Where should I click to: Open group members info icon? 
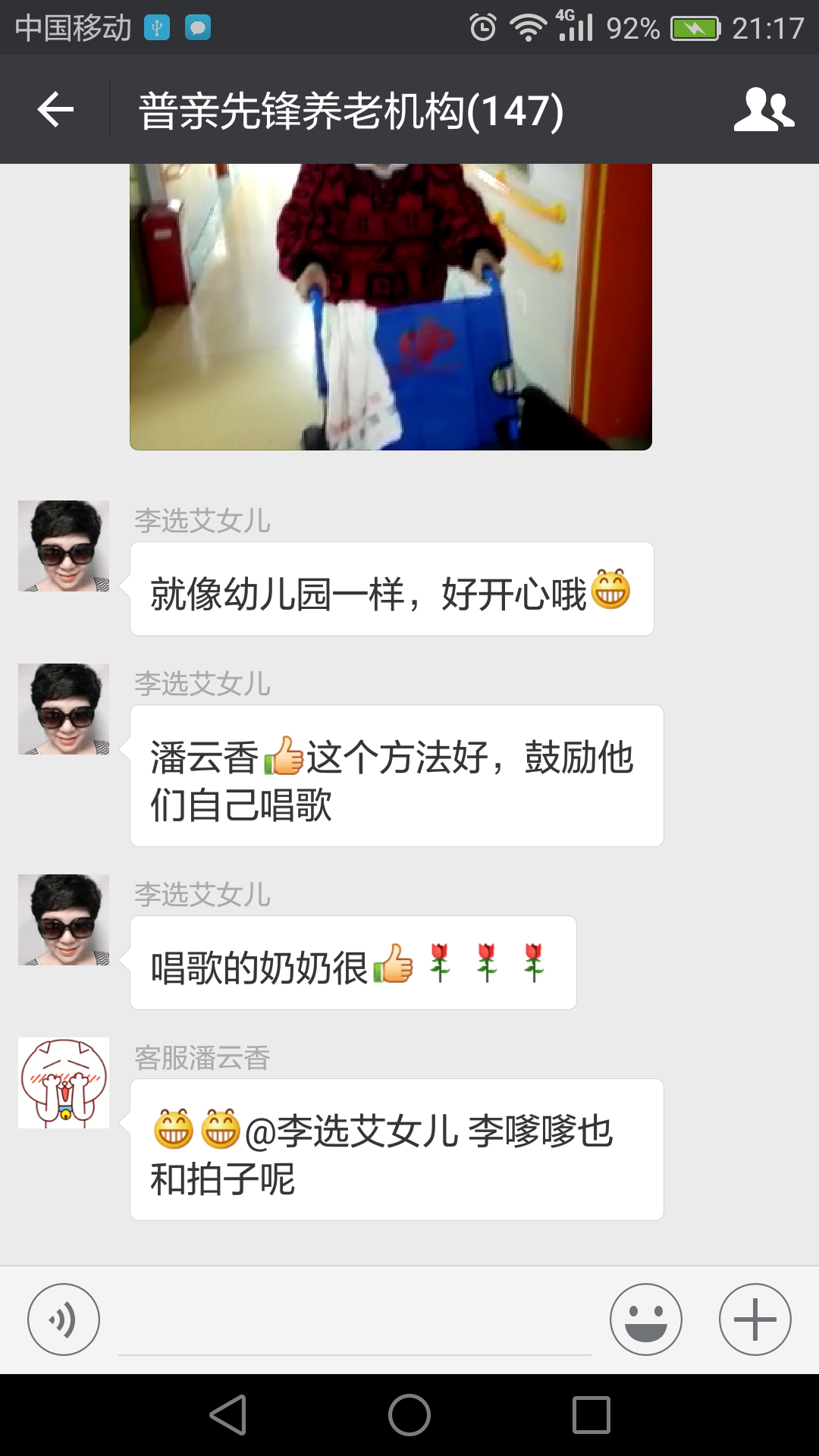764,110
